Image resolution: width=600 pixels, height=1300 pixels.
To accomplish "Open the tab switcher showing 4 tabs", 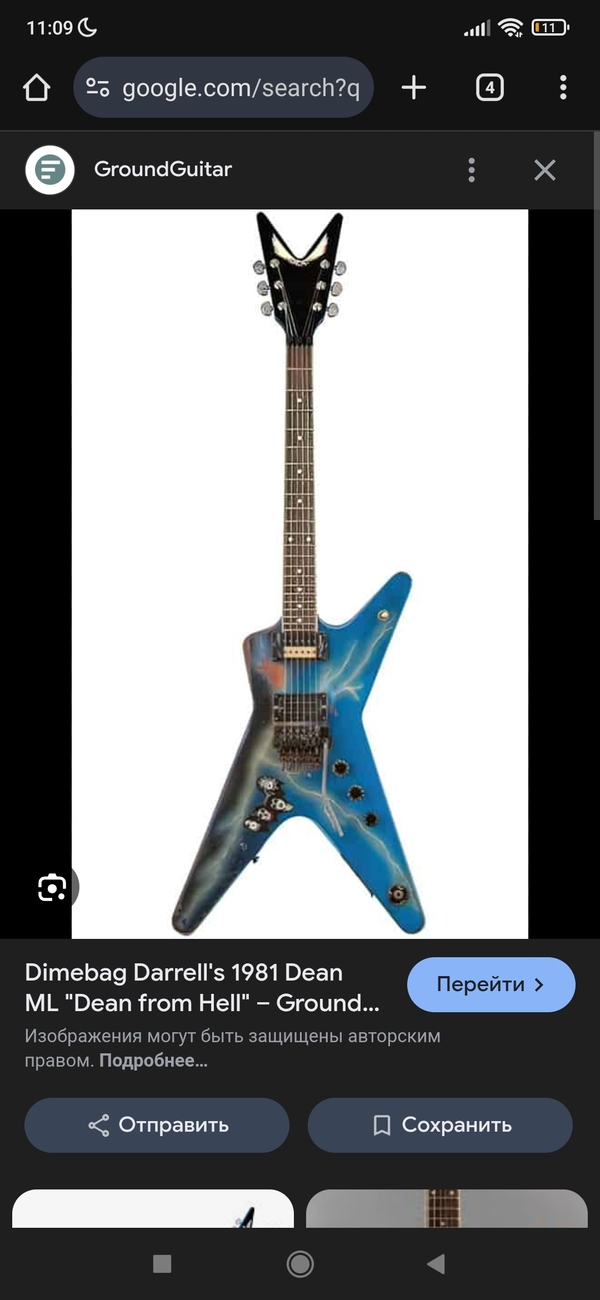I will point(489,88).
